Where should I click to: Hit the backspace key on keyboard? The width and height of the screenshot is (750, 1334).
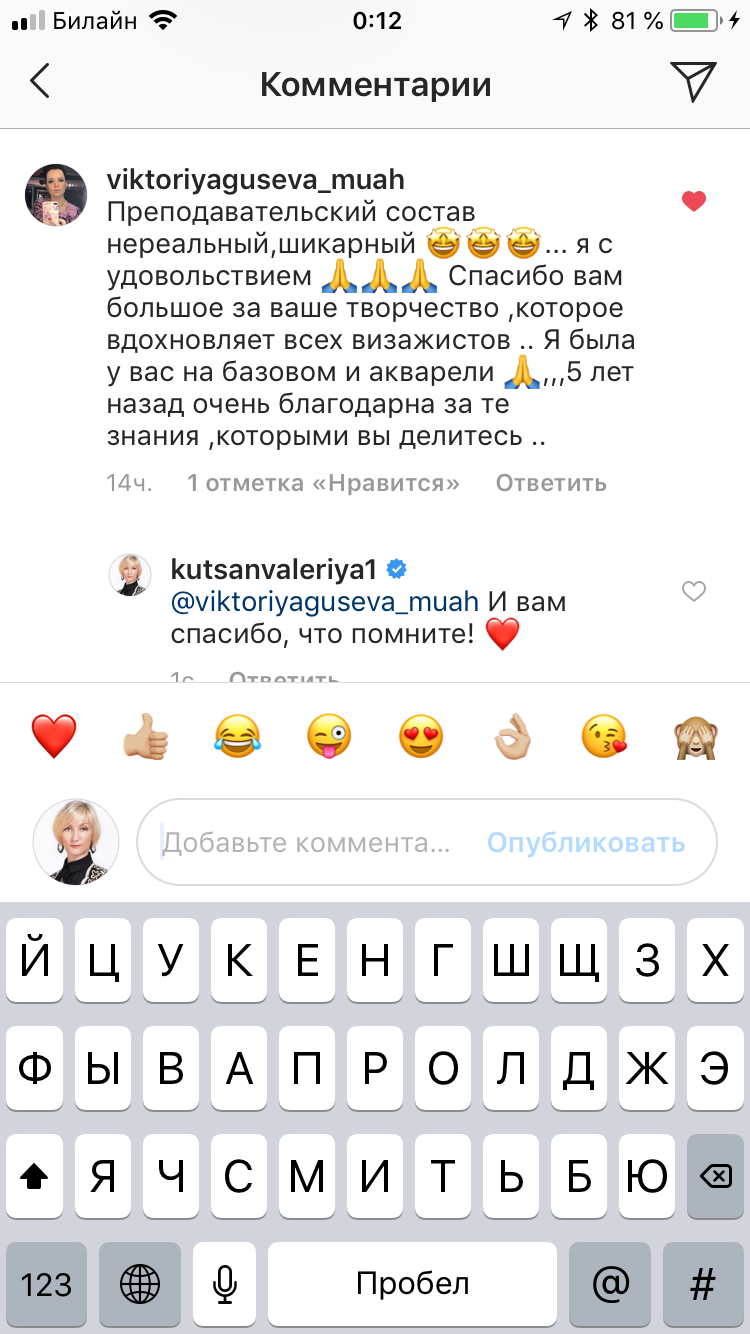(x=714, y=1177)
